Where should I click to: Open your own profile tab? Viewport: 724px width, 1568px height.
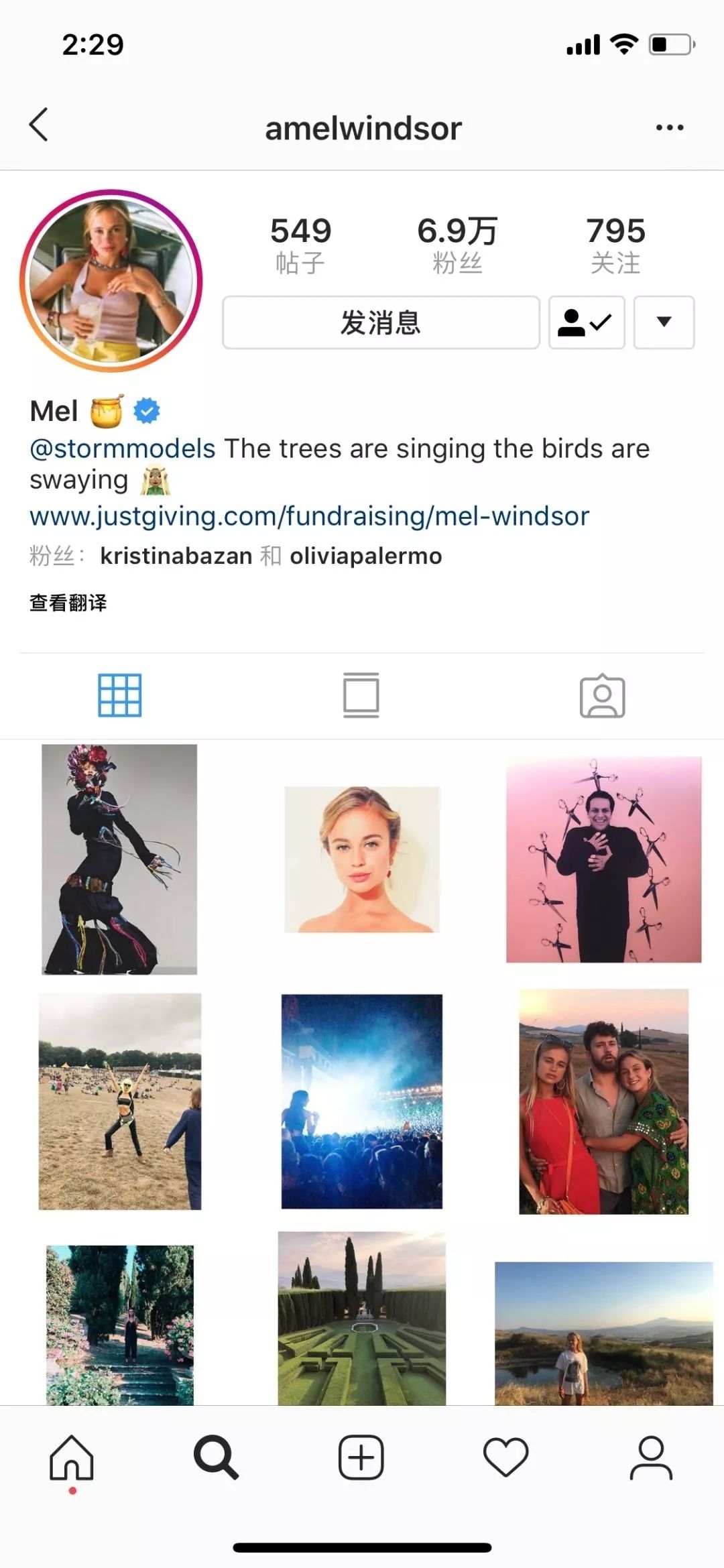click(650, 1457)
